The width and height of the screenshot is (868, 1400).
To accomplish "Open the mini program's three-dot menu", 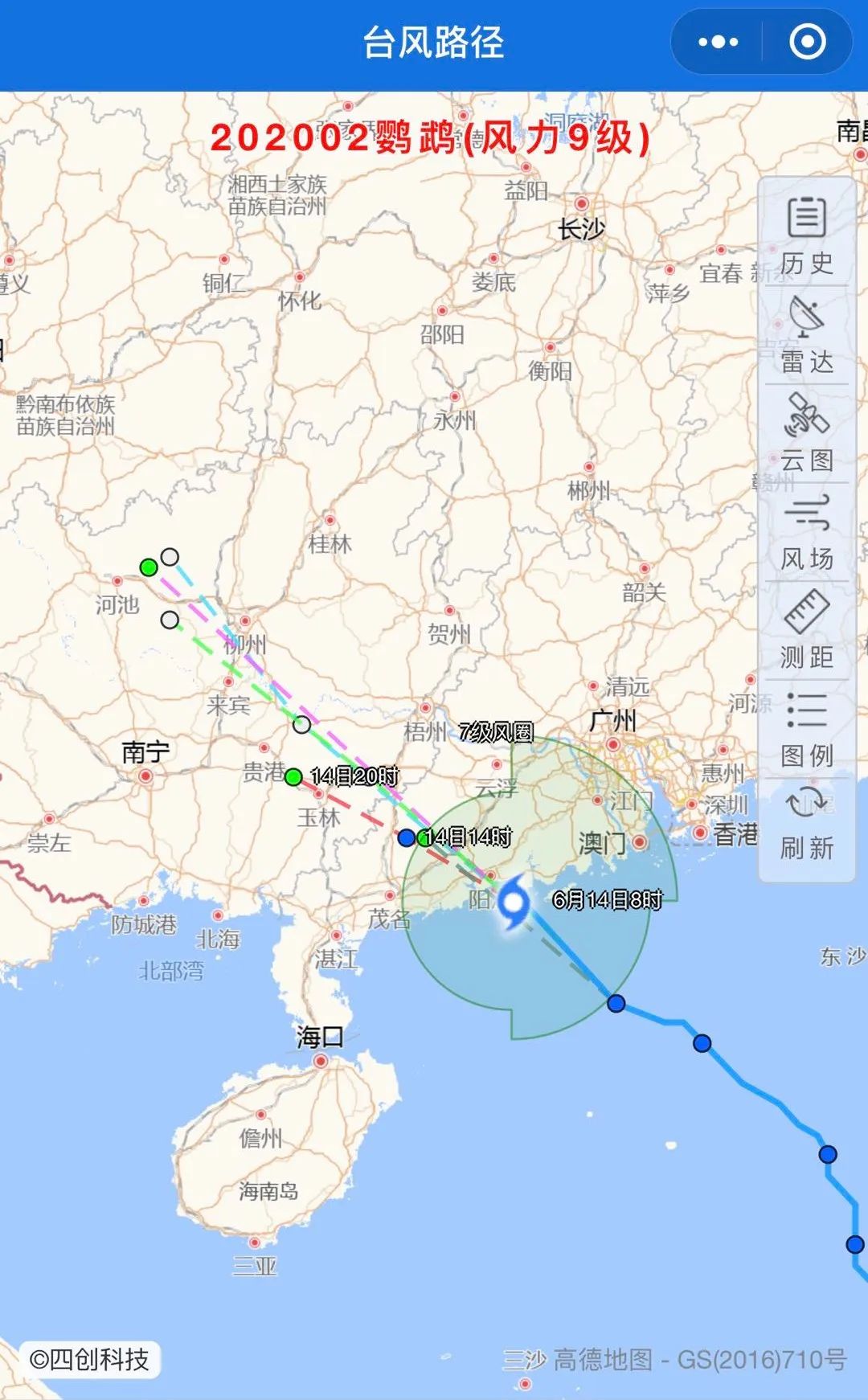I will click(x=718, y=42).
